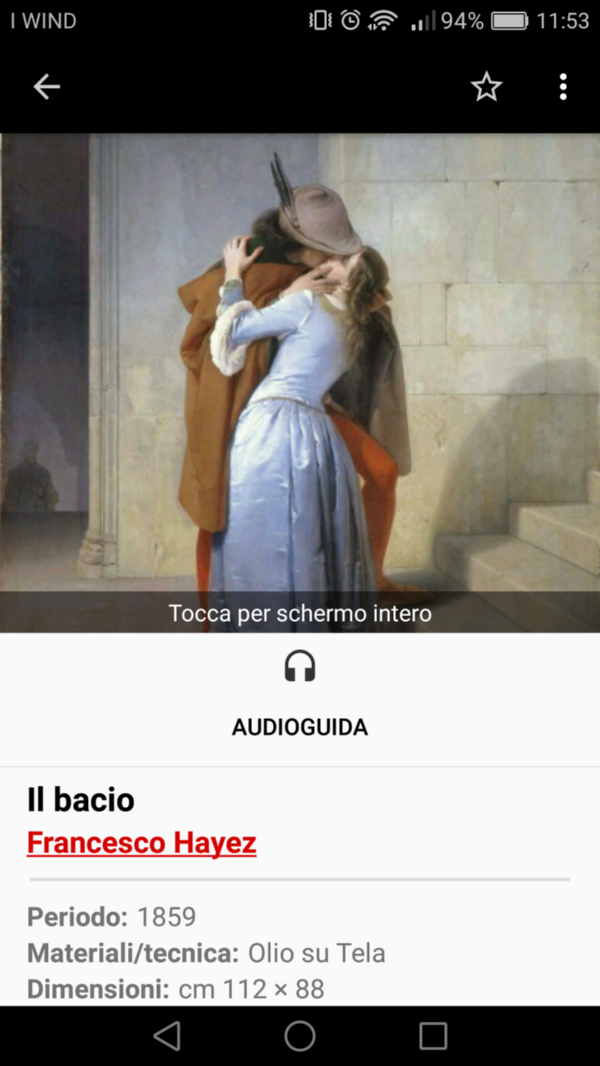Image resolution: width=600 pixels, height=1066 pixels.
Task: Go back using the top-left arrow
Action: (47, 87)
